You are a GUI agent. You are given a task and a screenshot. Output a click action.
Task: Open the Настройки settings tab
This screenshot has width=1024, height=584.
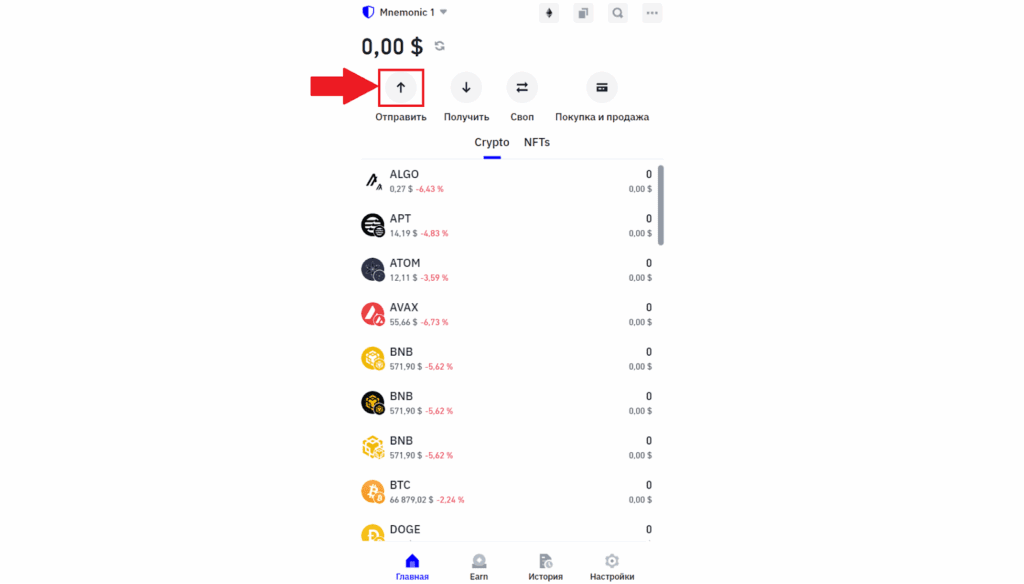point(611,567)
